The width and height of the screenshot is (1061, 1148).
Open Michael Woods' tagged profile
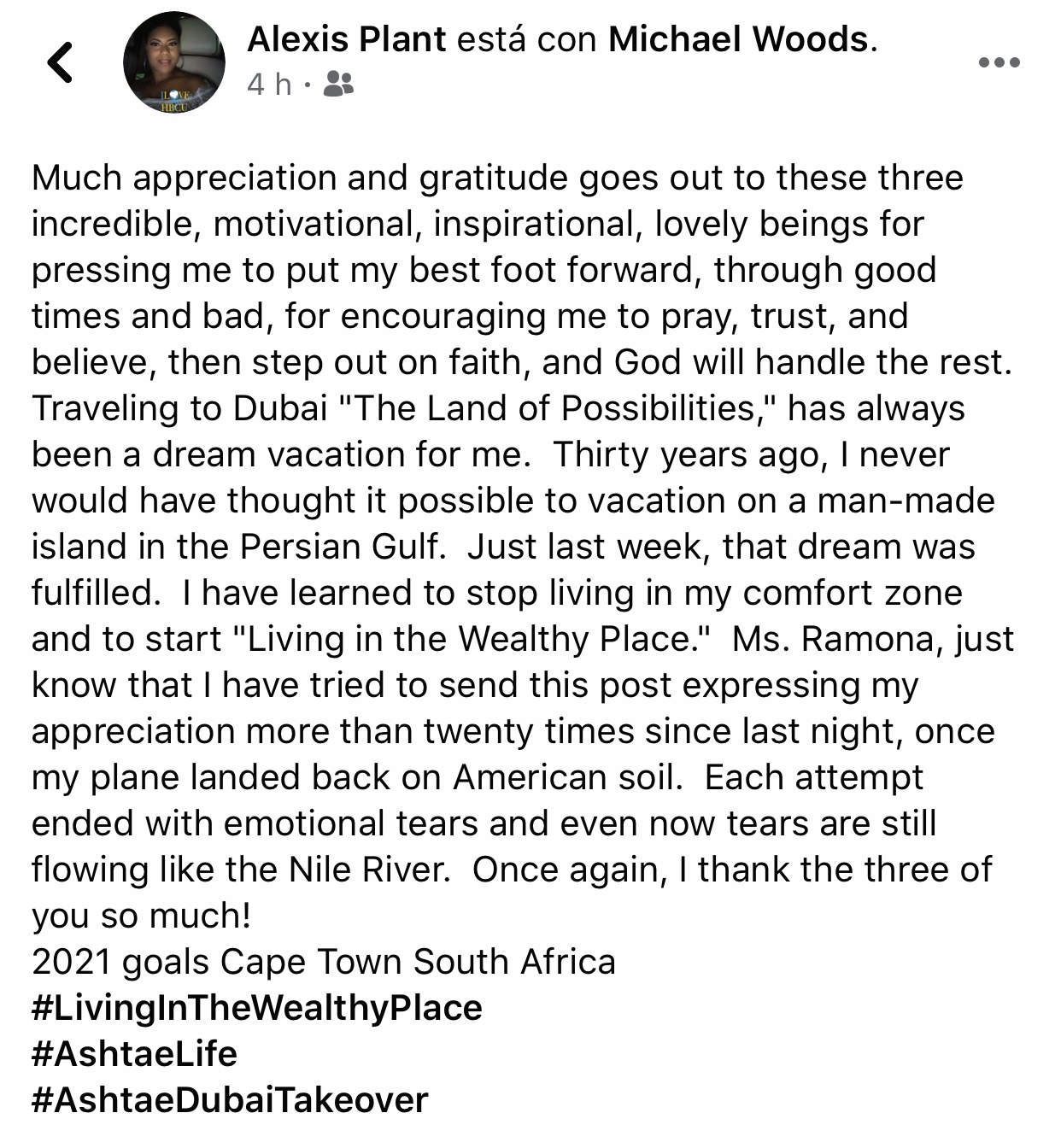738,39
